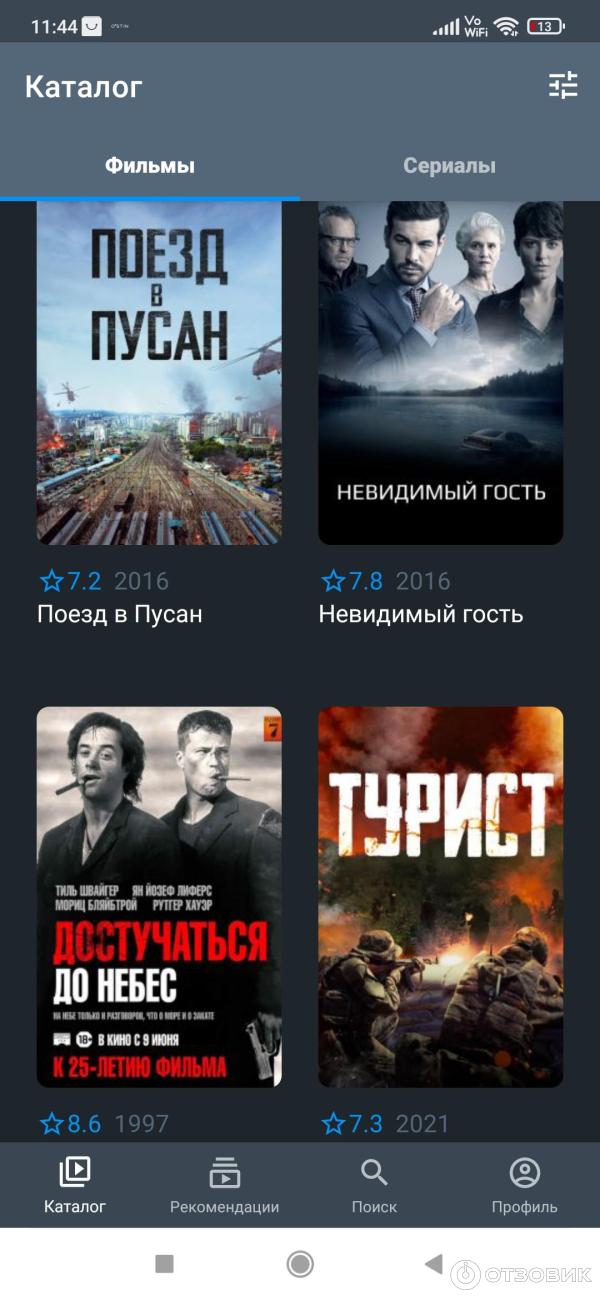
Task: Open the movie Поезд в Пусан
Action: click(x=159, y=372)
